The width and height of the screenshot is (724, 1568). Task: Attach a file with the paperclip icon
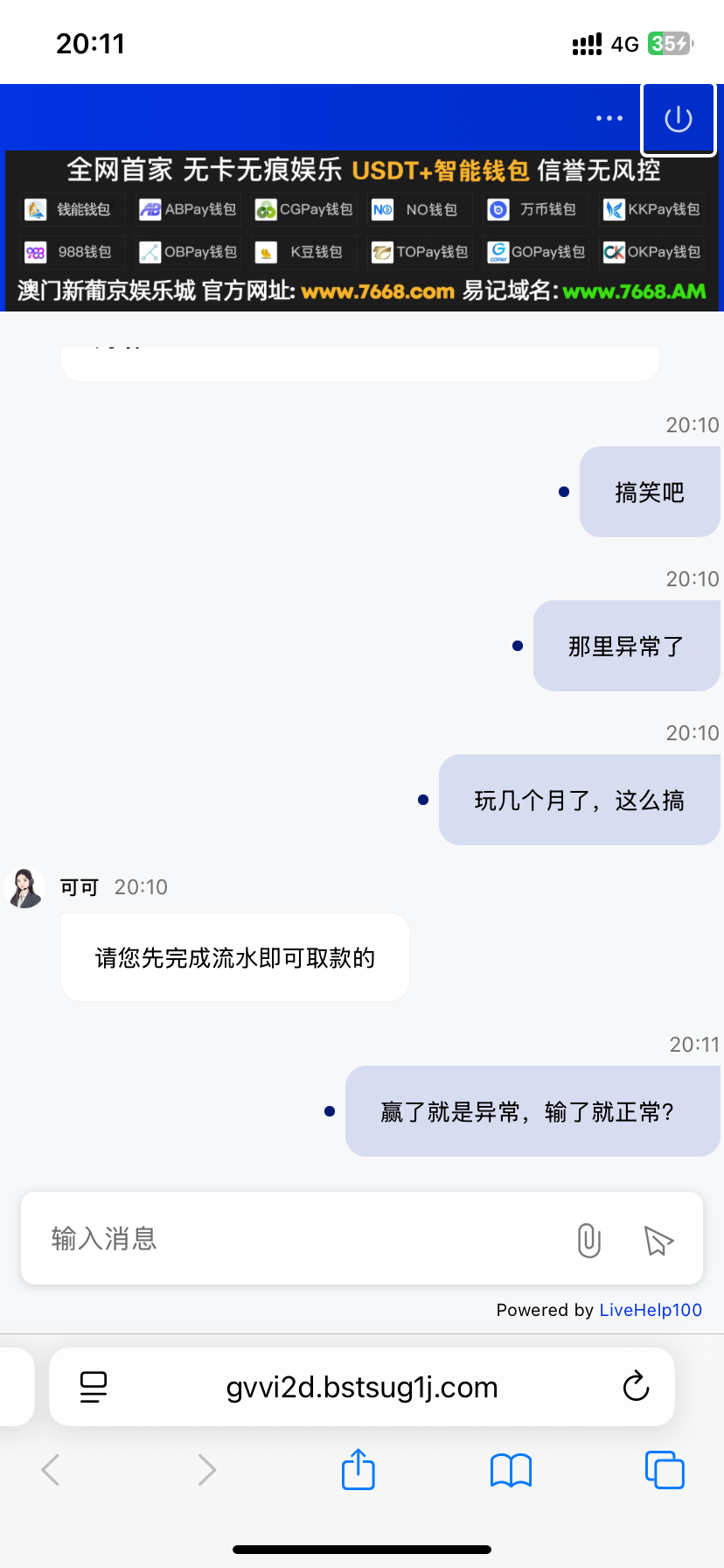pos(589,1240)
